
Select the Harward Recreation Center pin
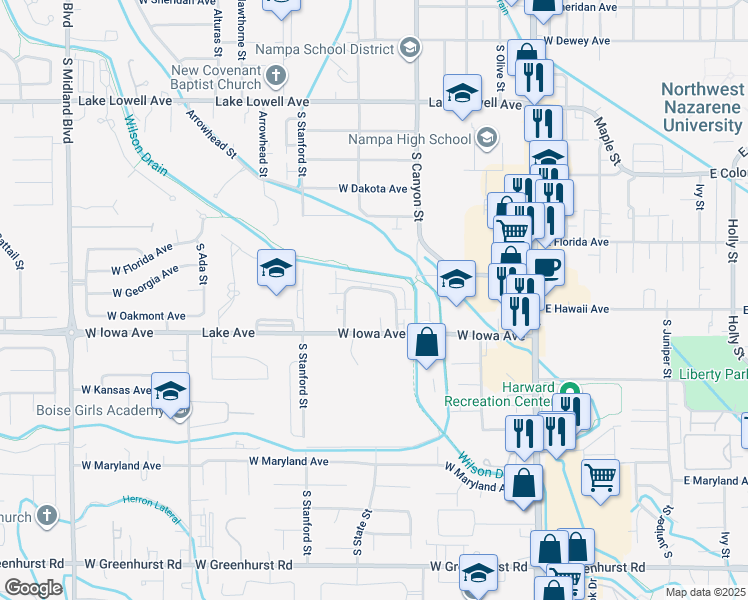tap(570, 389)
